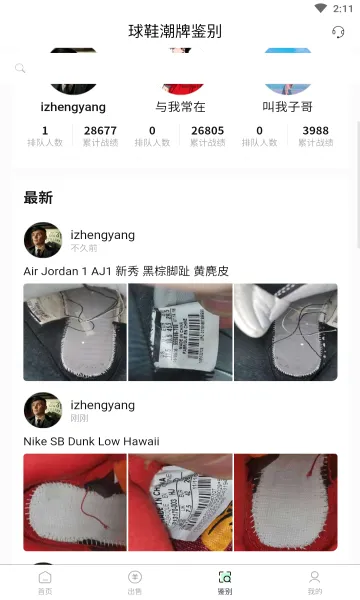Switch to the 出售 sell tab

click(x=135, y=583)
